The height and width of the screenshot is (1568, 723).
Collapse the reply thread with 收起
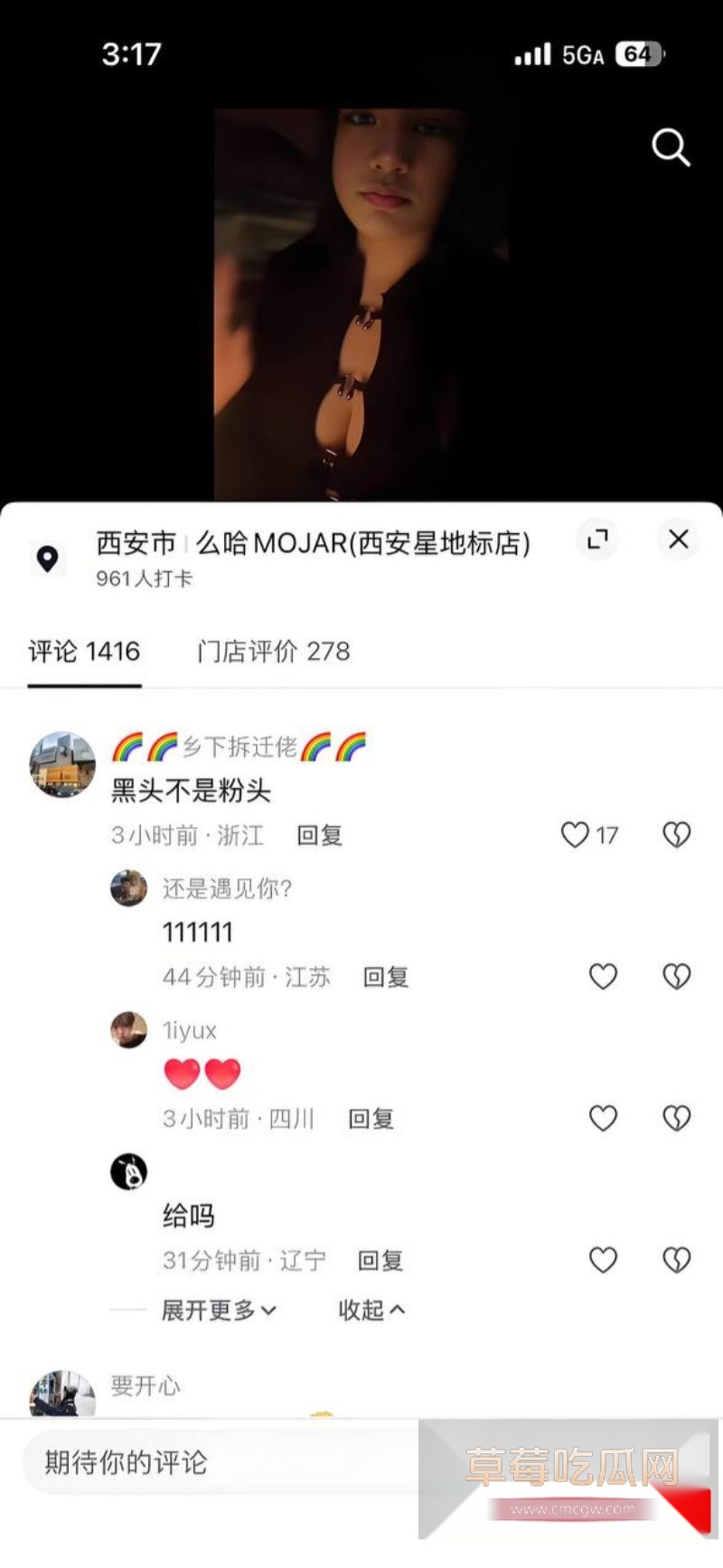point(371,1310)
